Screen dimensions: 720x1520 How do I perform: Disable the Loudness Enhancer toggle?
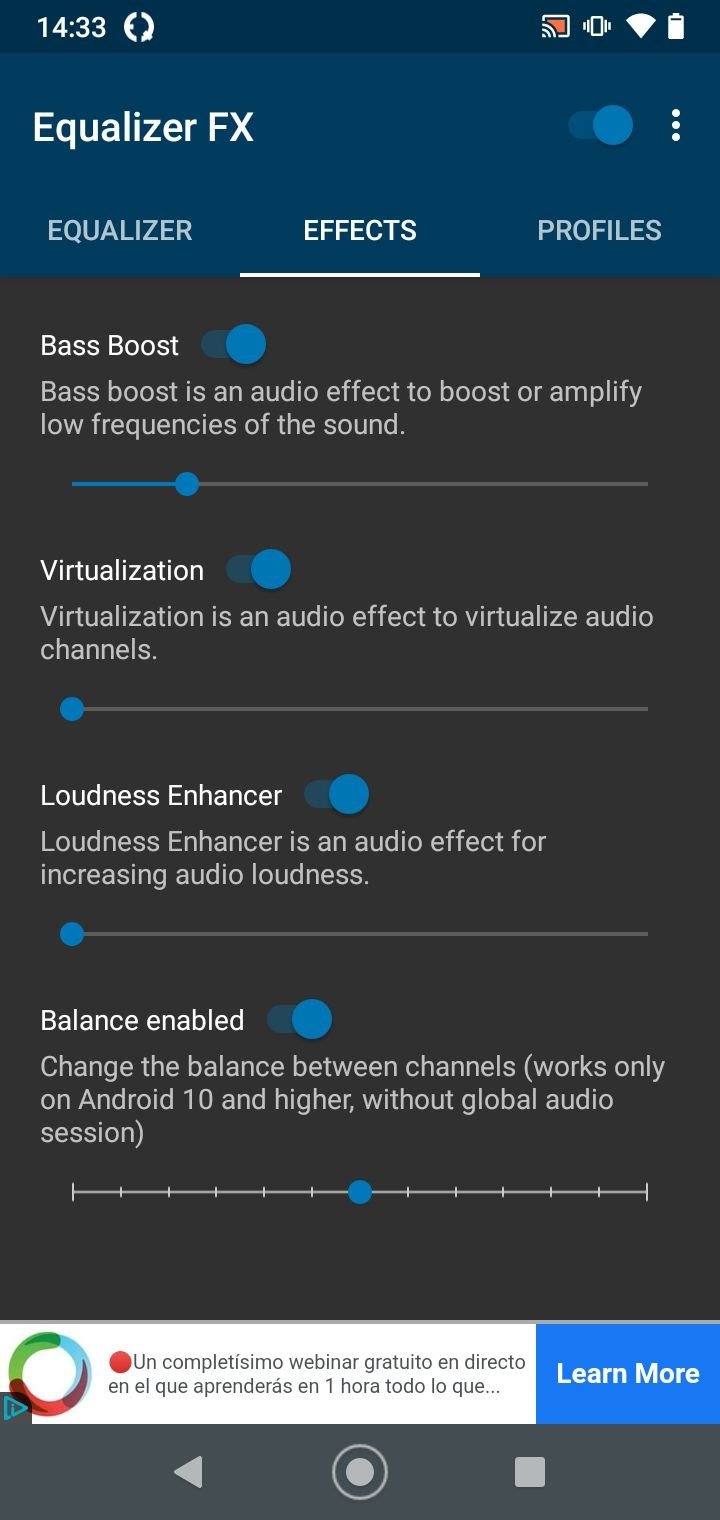pyautogui.click(x=337, y=795)
